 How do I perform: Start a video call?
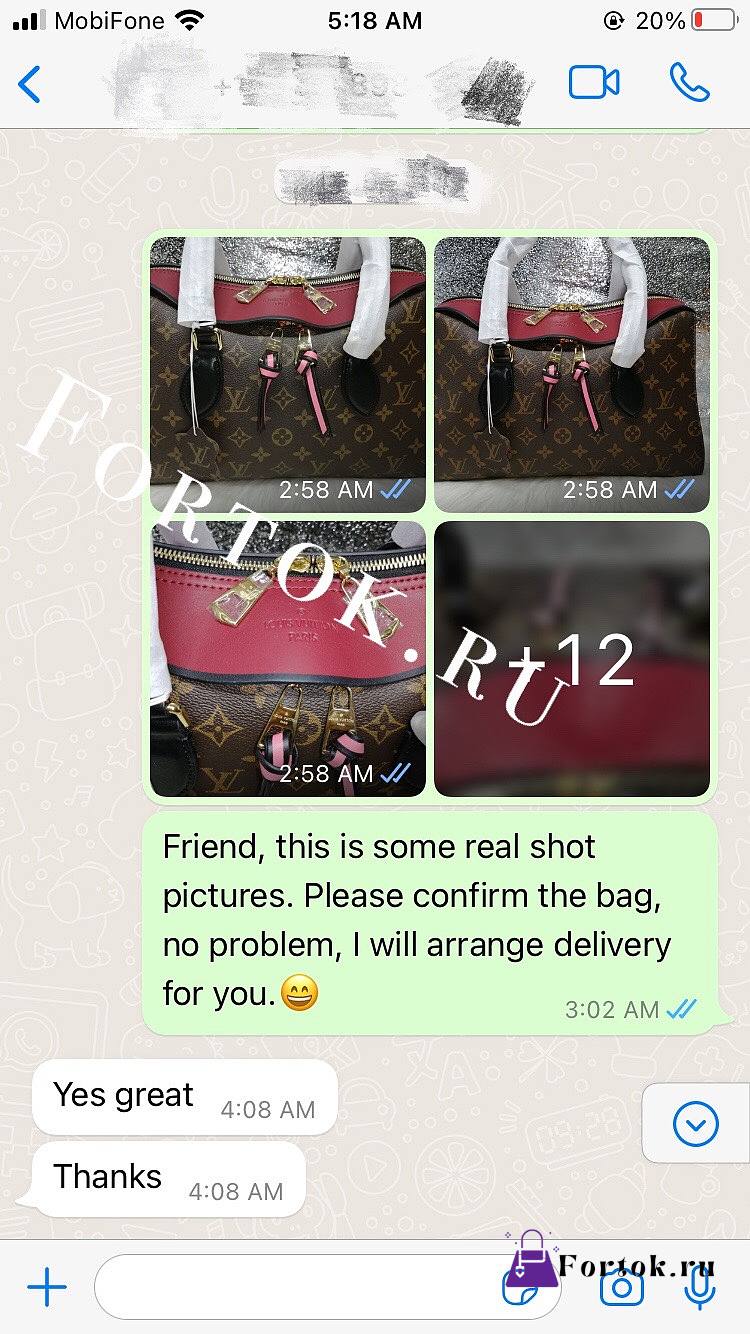[x=594, y=83]
